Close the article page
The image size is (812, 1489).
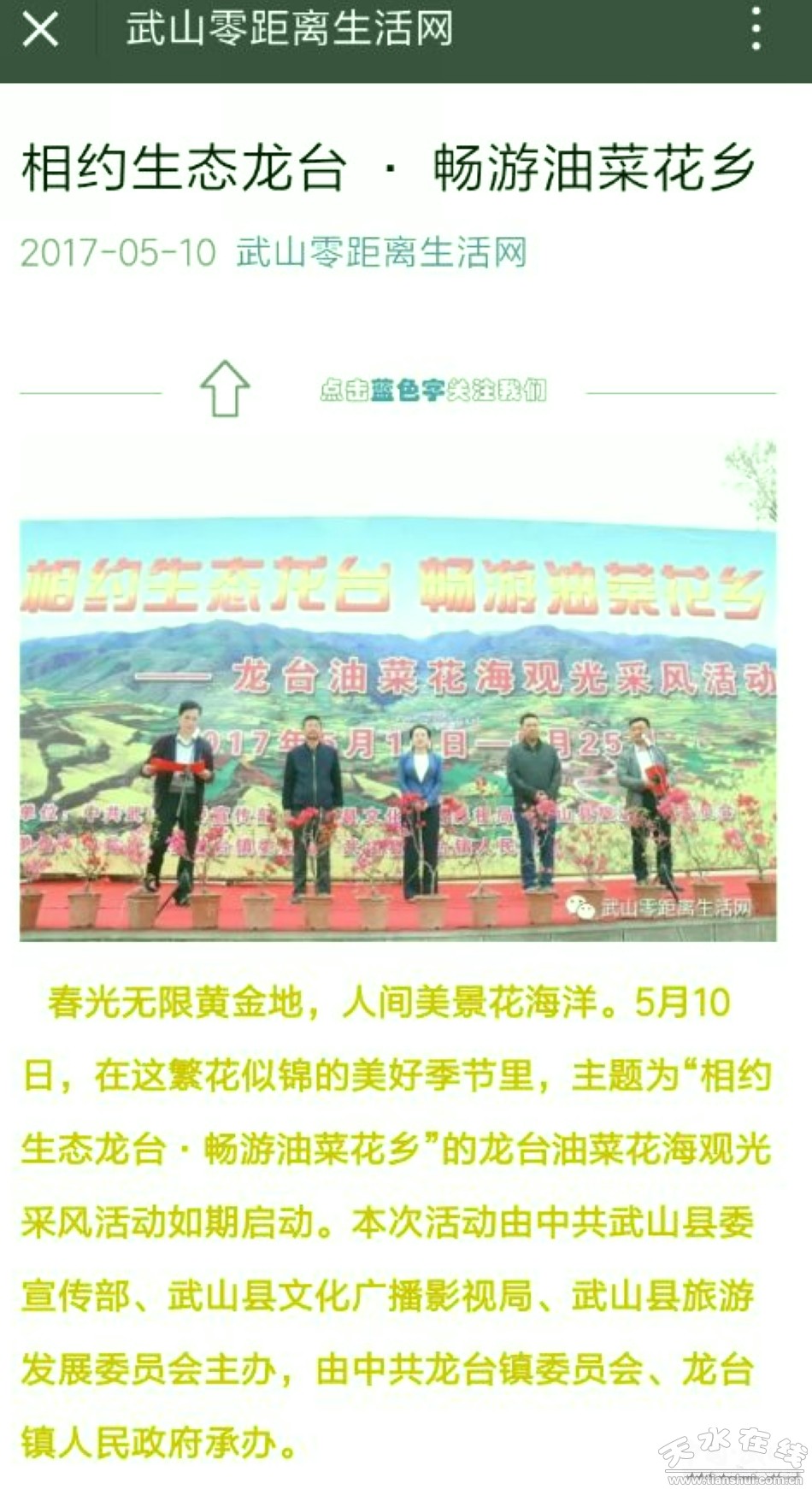(40, 31)
